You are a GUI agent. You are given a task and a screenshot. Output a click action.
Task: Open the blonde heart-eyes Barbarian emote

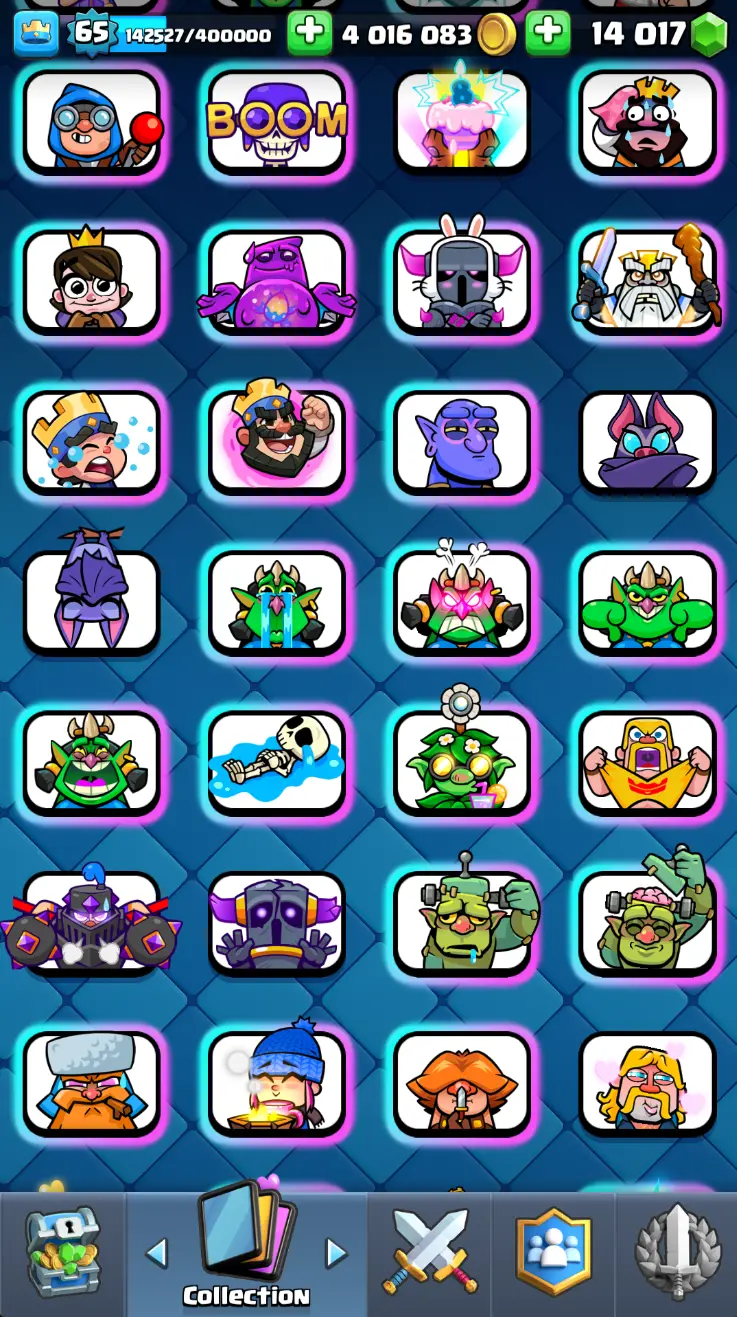pos(648,1083)
